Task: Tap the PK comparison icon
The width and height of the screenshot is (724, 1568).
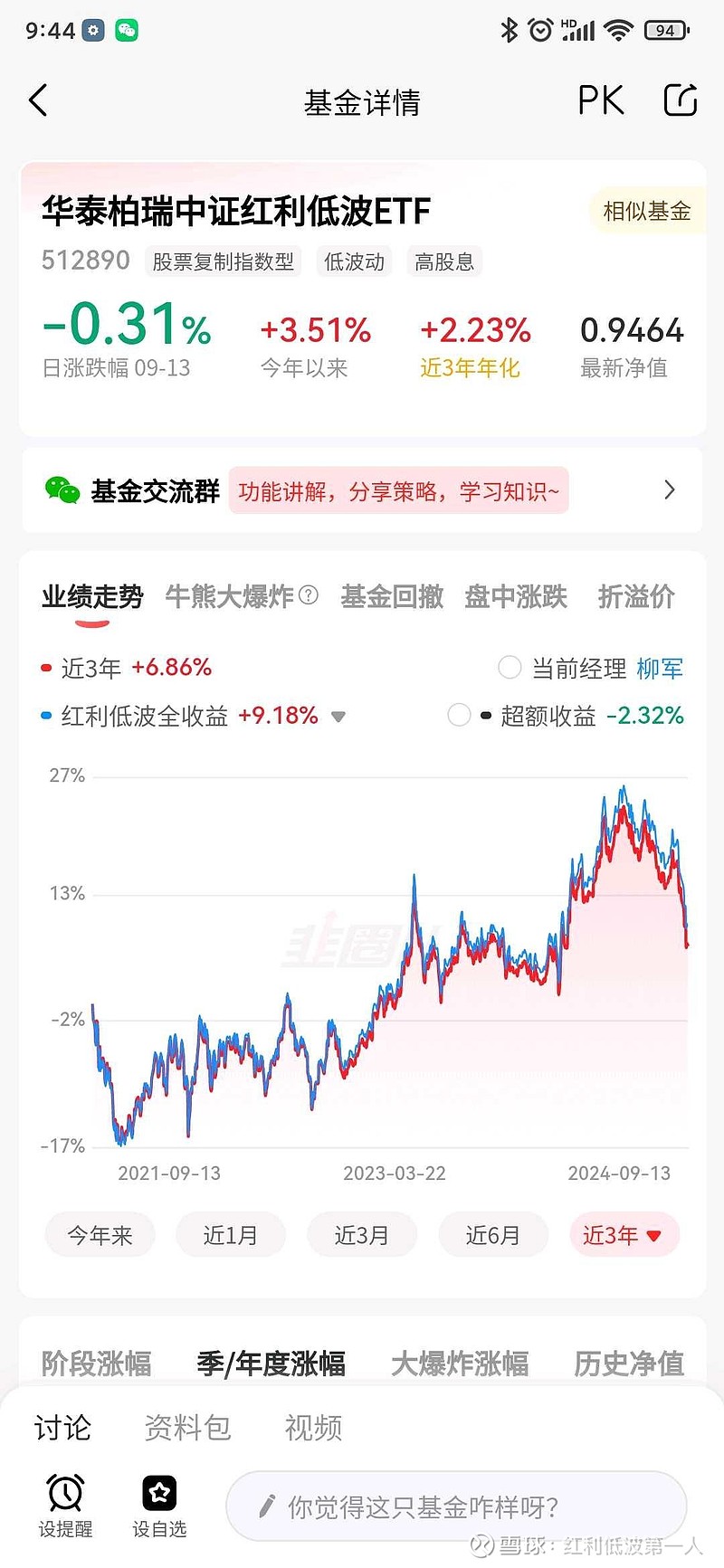Action: click(x=600, y=100)
